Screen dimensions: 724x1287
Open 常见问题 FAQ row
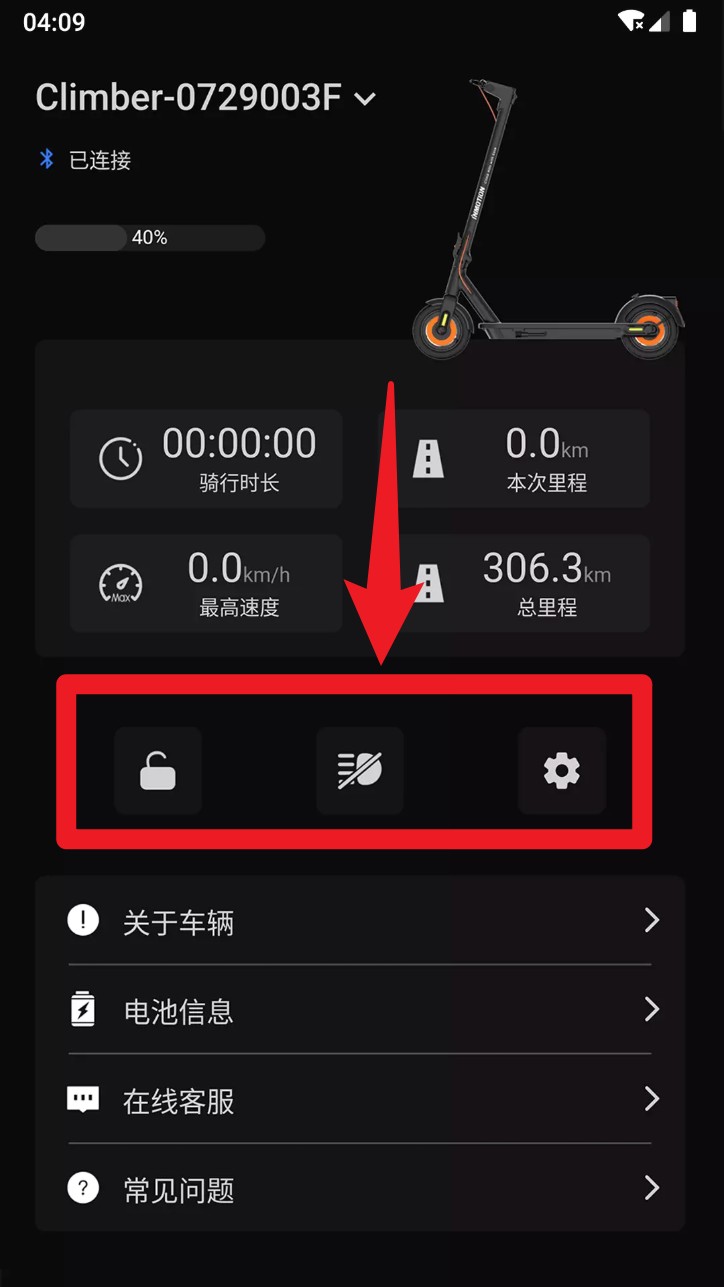[x=360, y=1189]
